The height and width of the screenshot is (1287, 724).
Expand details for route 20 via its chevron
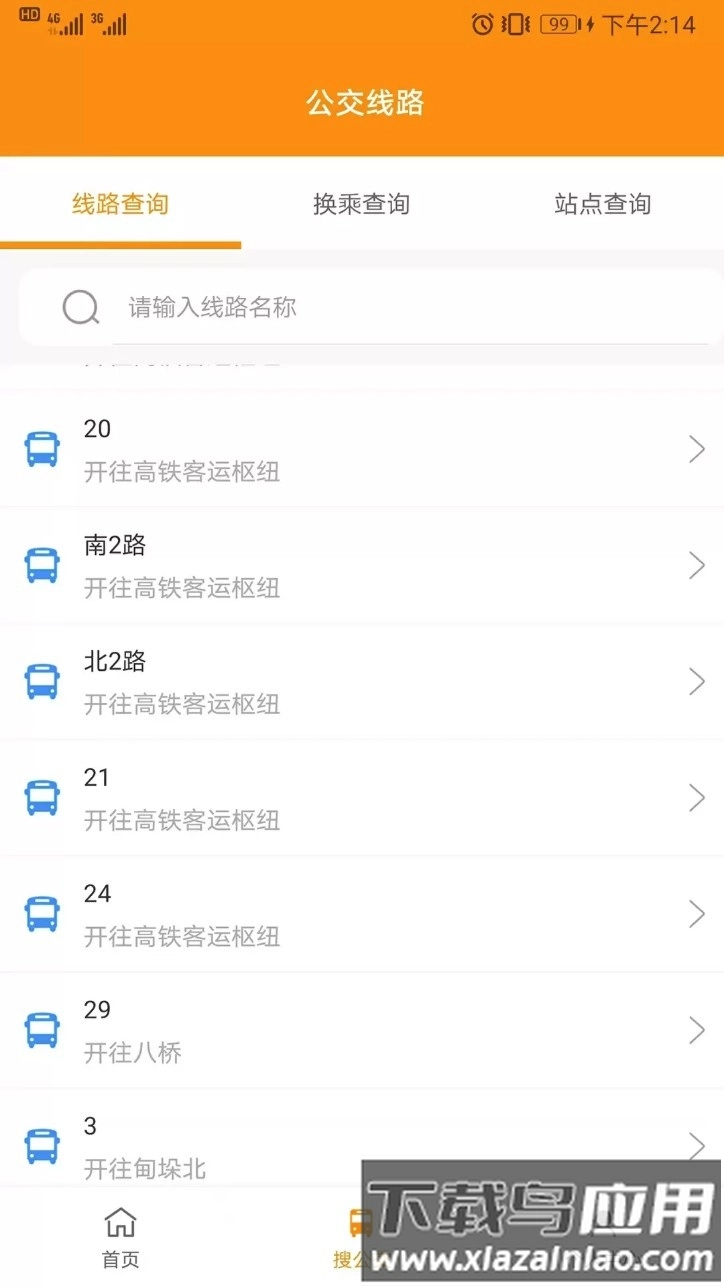coord(697,449)
